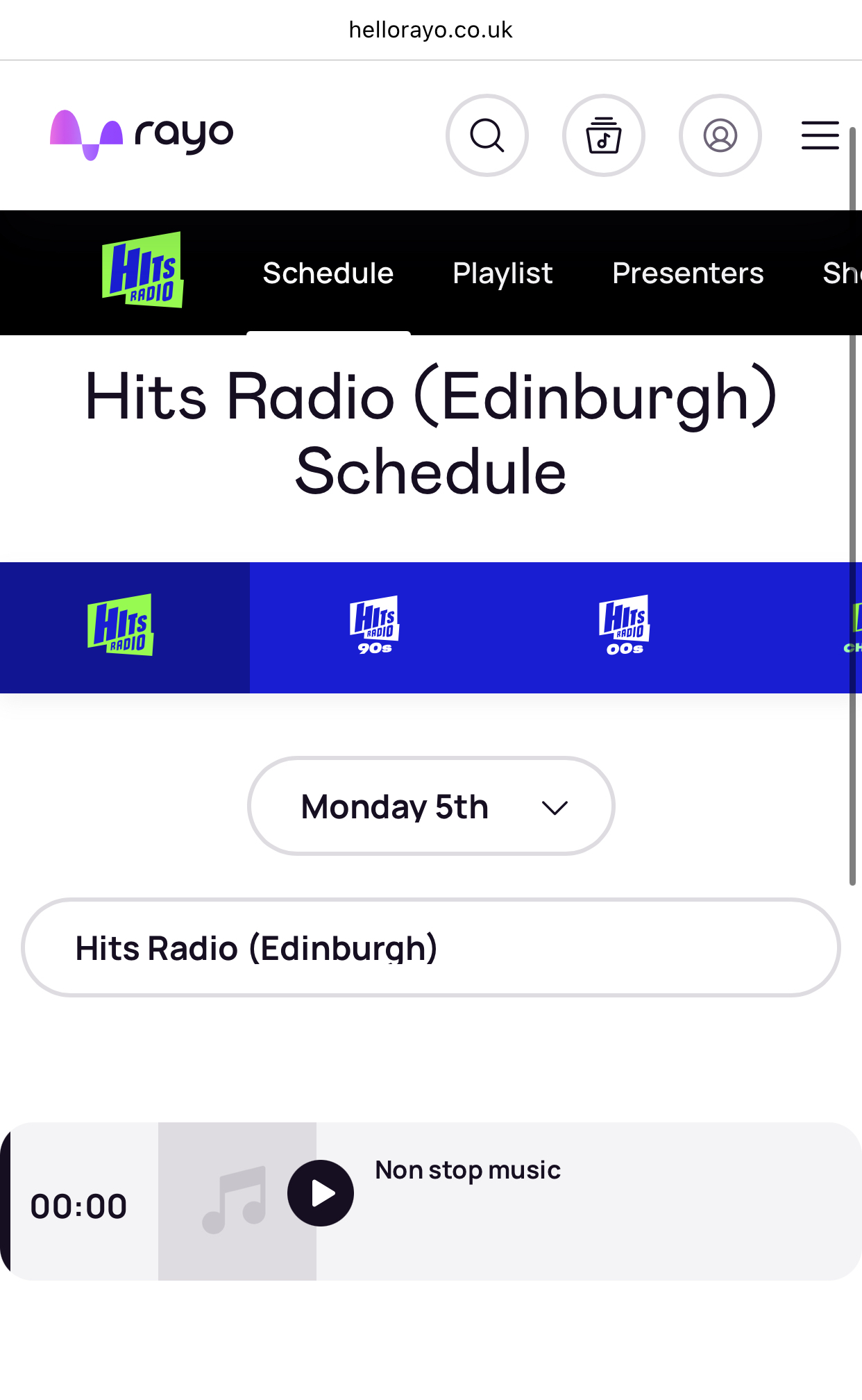Open the hamburger menu
Screen dimensions: 862x1400
(820, 135)
